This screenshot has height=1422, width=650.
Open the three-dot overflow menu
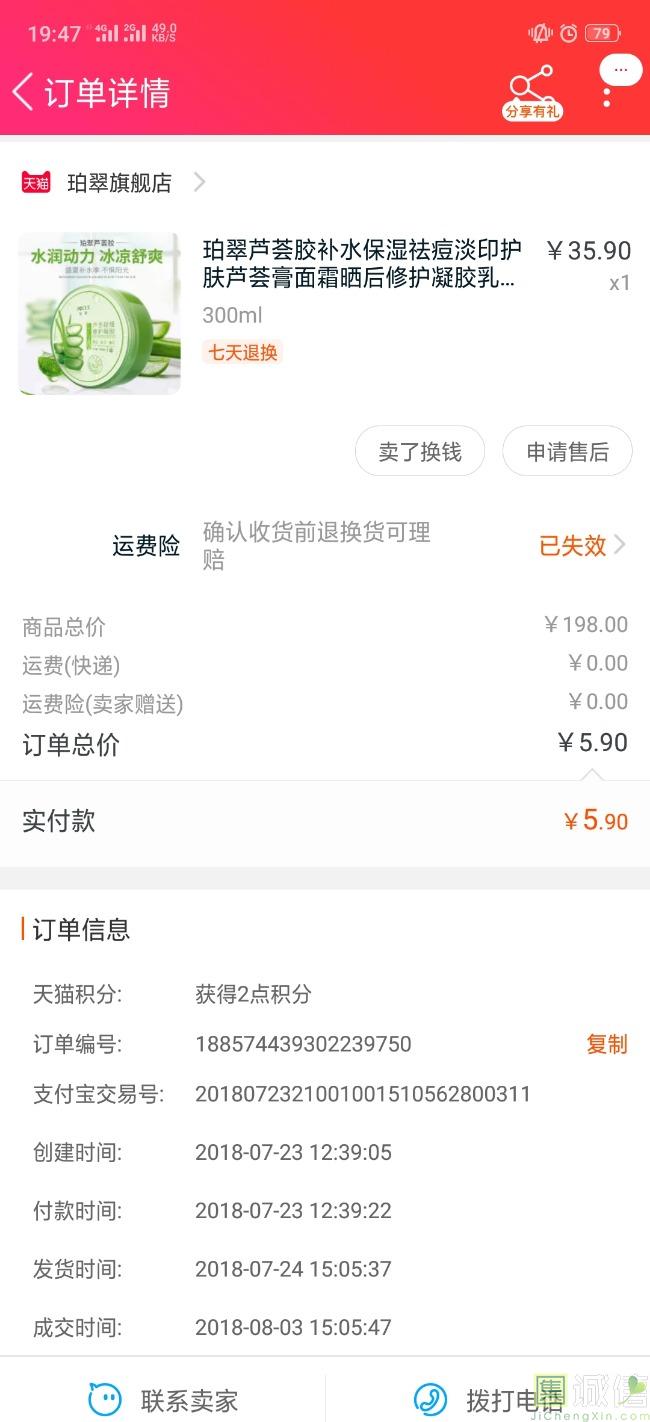607,97
